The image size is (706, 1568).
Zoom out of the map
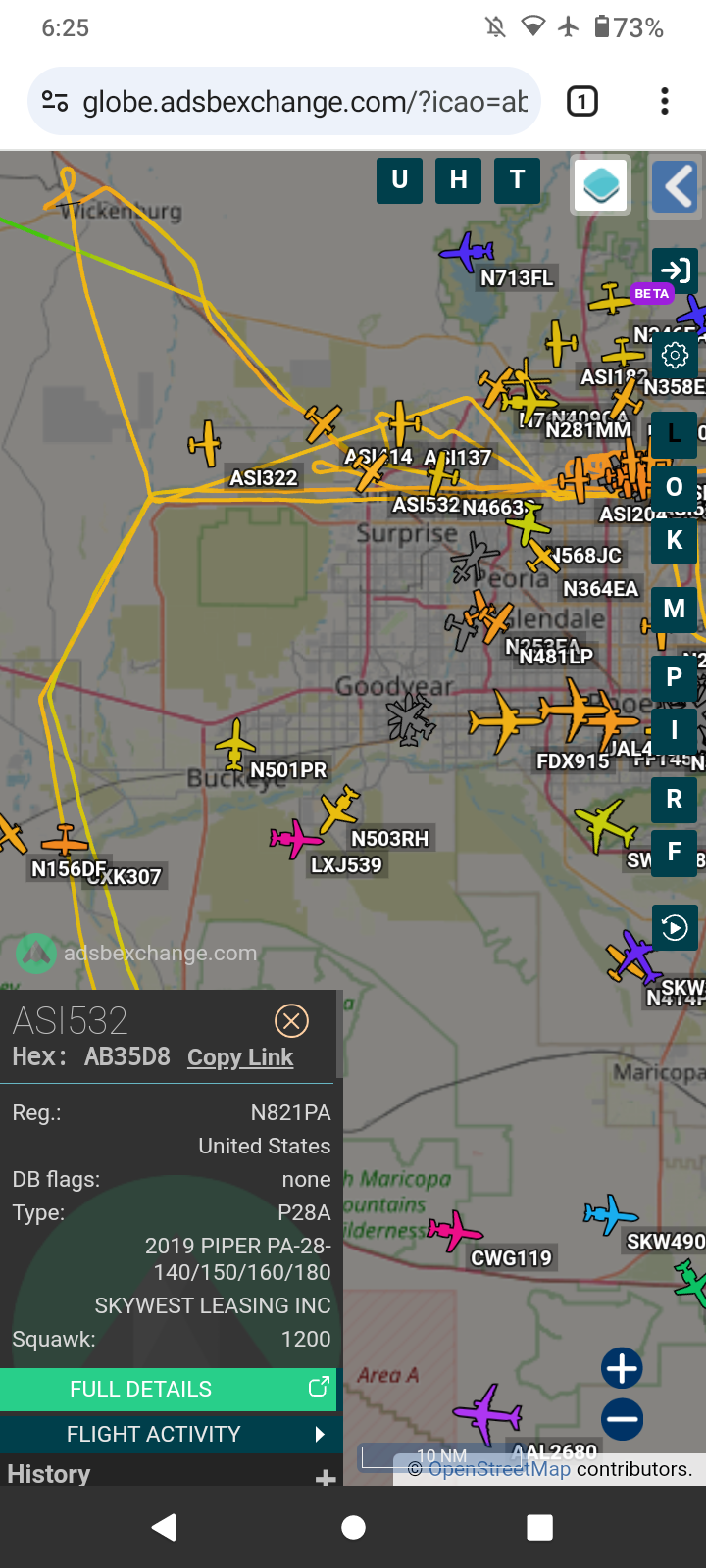point(622,1419)
